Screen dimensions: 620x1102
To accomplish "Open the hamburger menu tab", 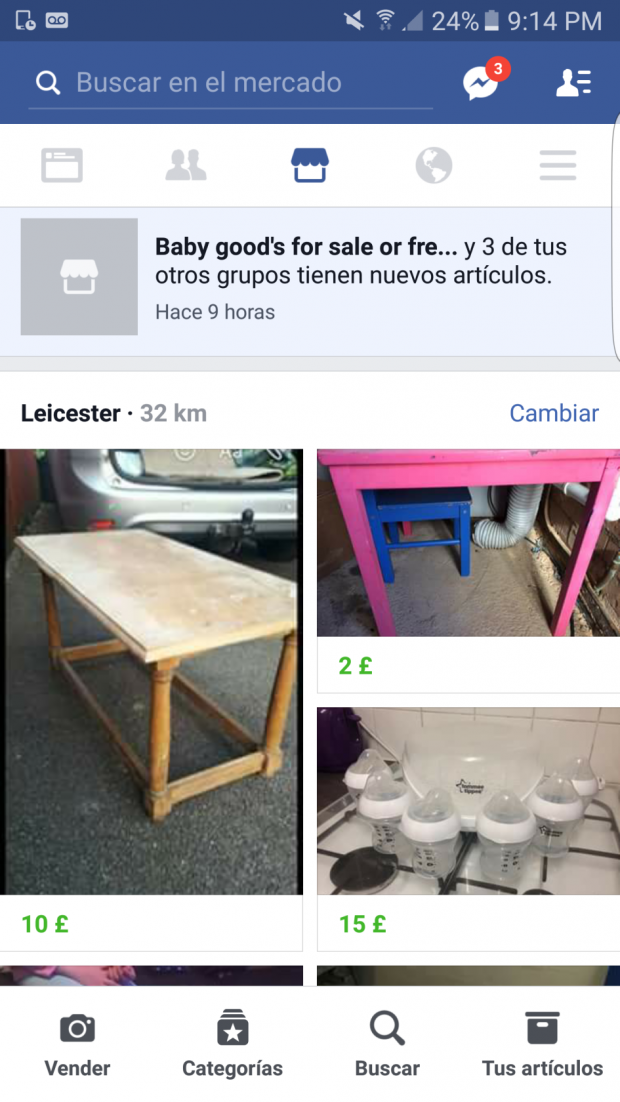I will 558,166.
